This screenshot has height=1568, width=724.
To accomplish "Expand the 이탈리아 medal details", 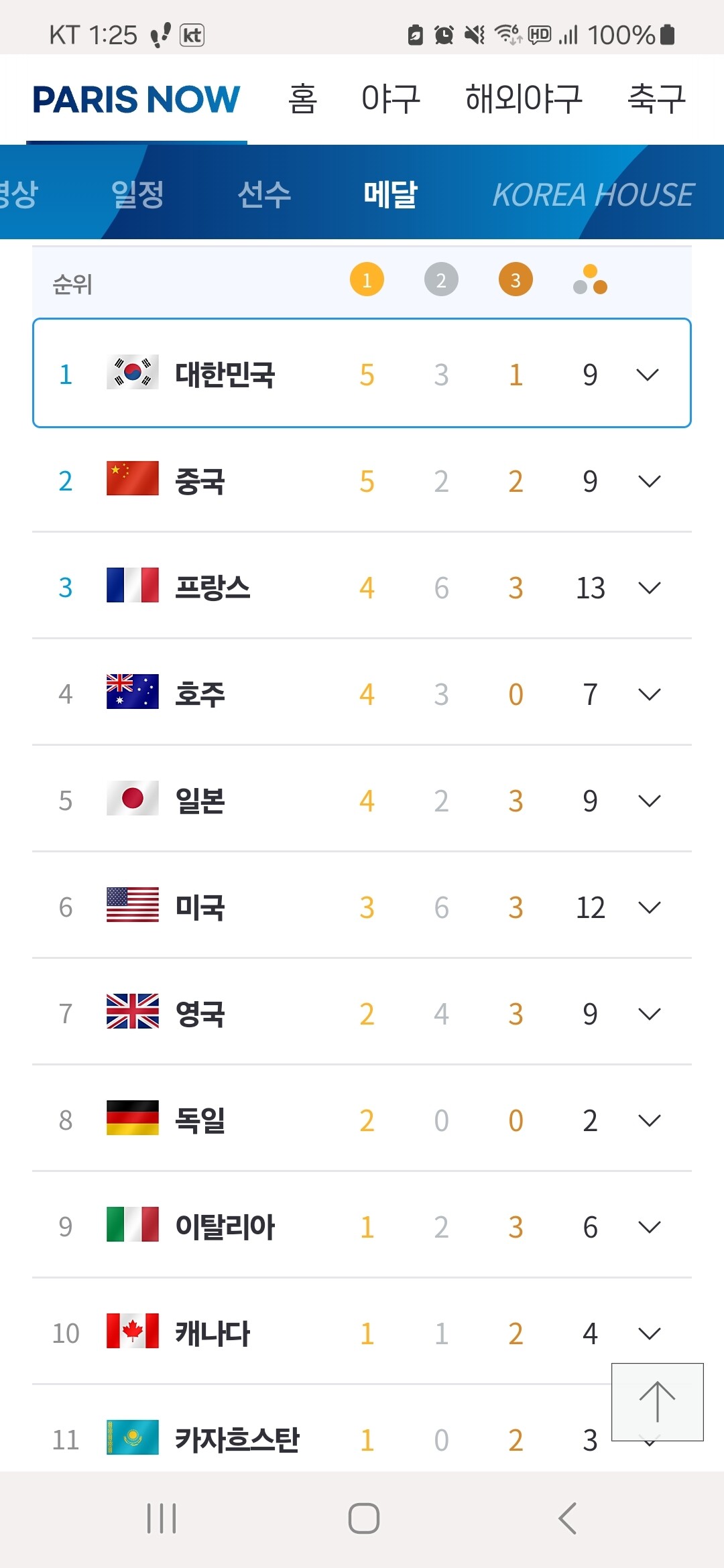I will [x=649, y=1227].
